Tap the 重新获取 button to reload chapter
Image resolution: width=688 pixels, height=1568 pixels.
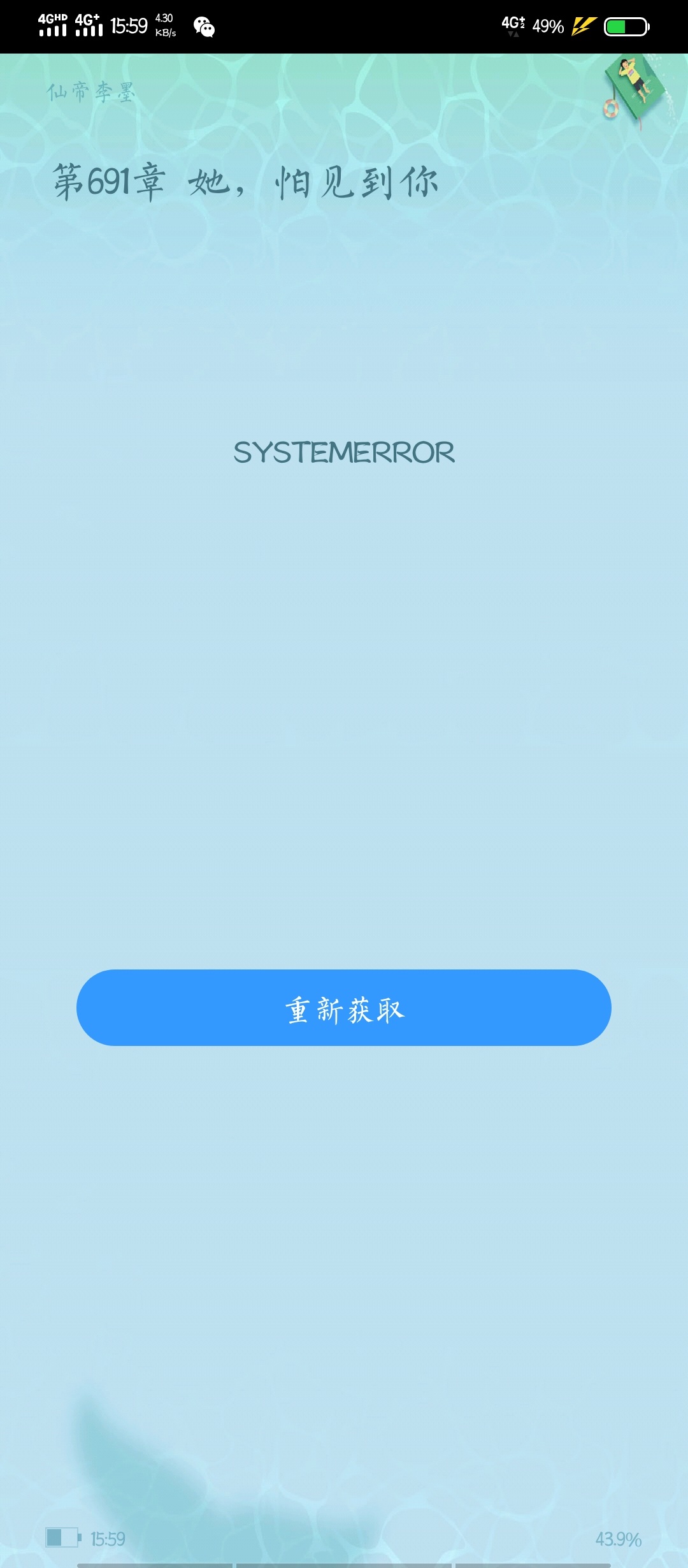[344, 1008]
